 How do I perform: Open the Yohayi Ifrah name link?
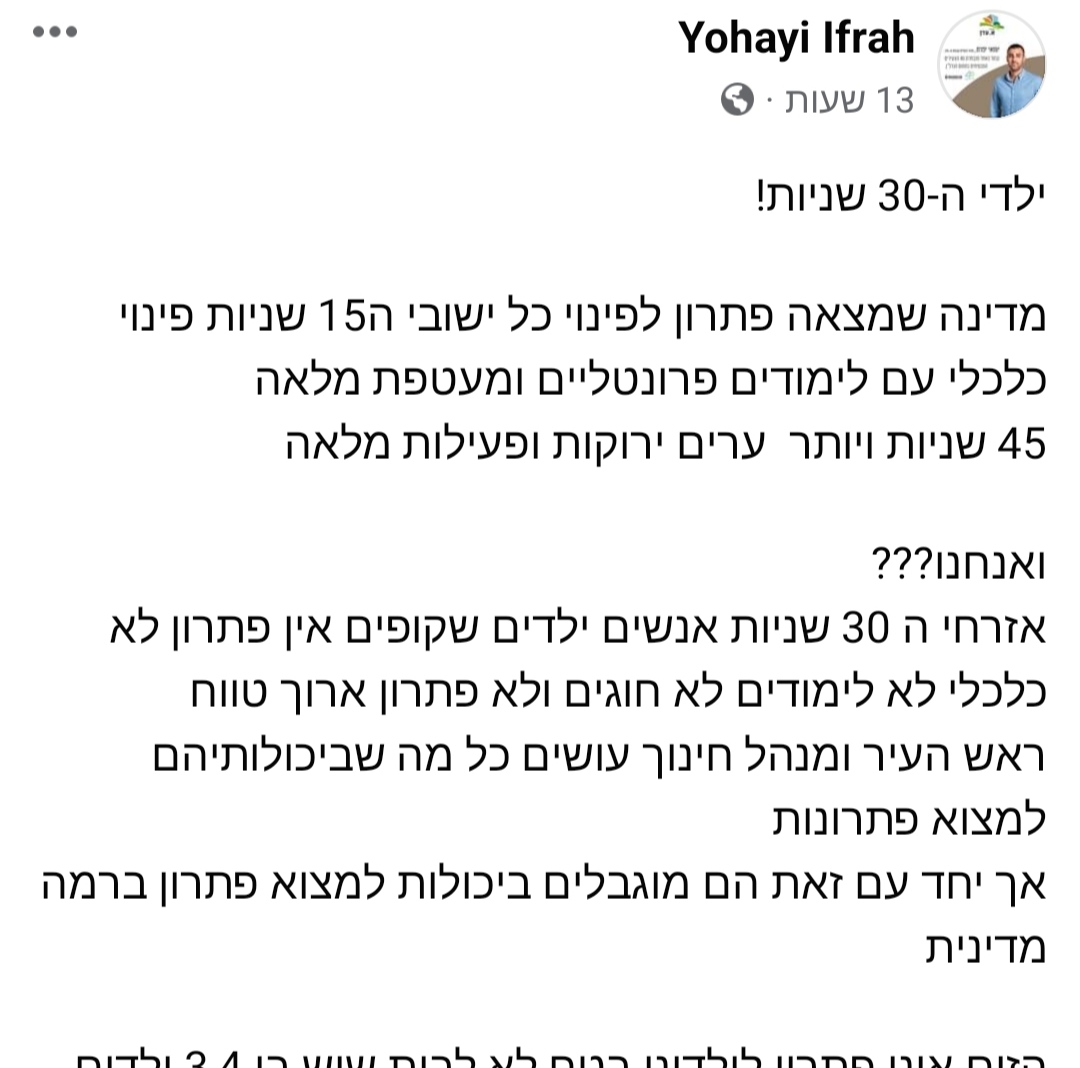click(x=796, y=39)
